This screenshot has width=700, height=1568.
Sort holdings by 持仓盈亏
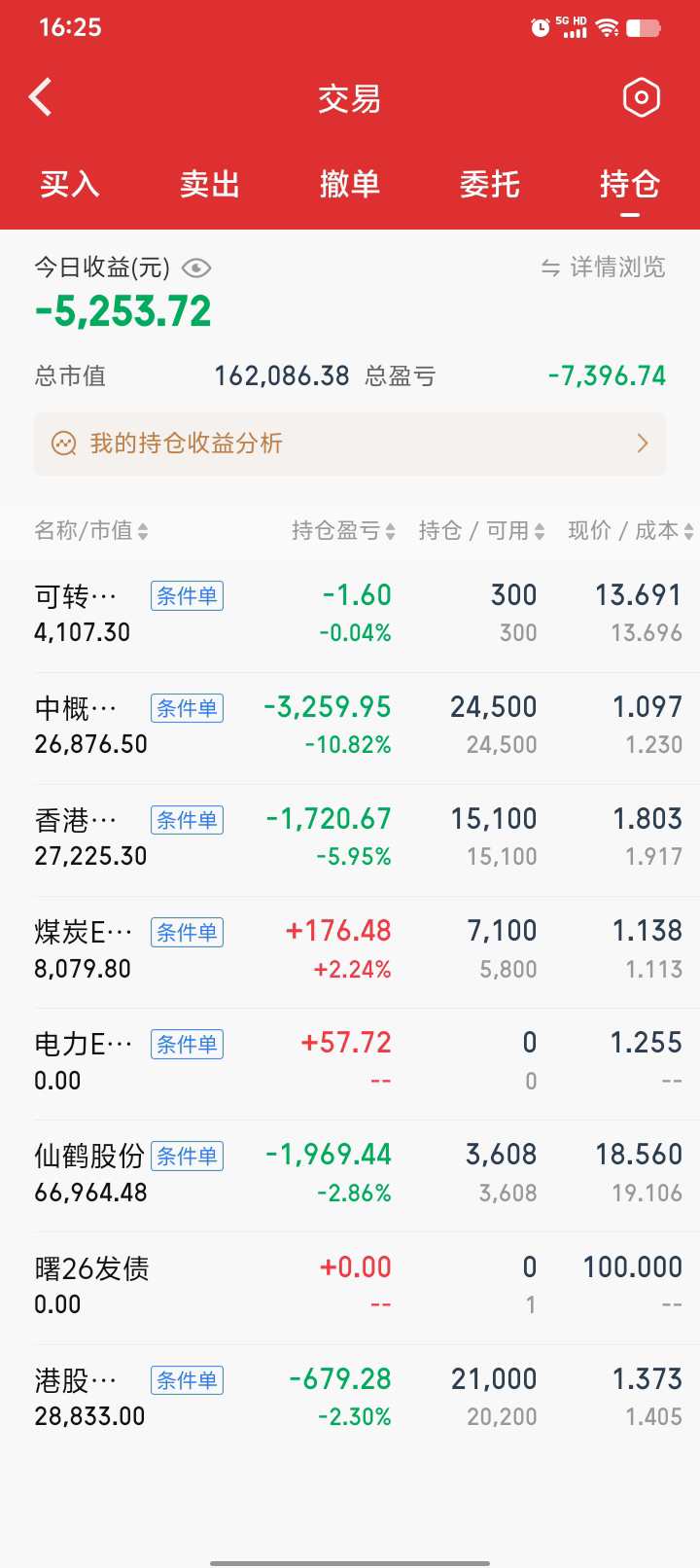(343, 531)
